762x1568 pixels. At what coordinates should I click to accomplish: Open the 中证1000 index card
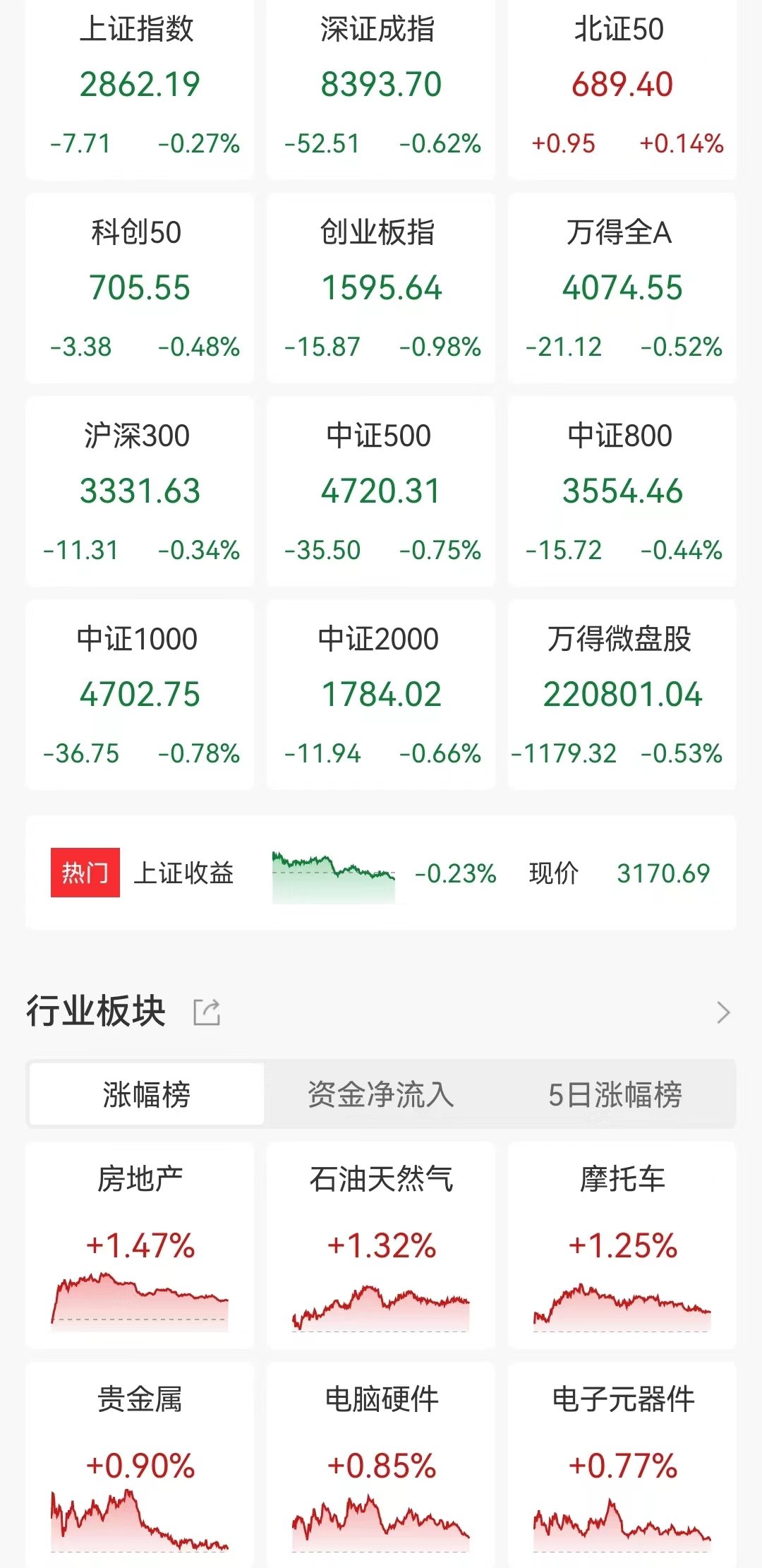140,695
